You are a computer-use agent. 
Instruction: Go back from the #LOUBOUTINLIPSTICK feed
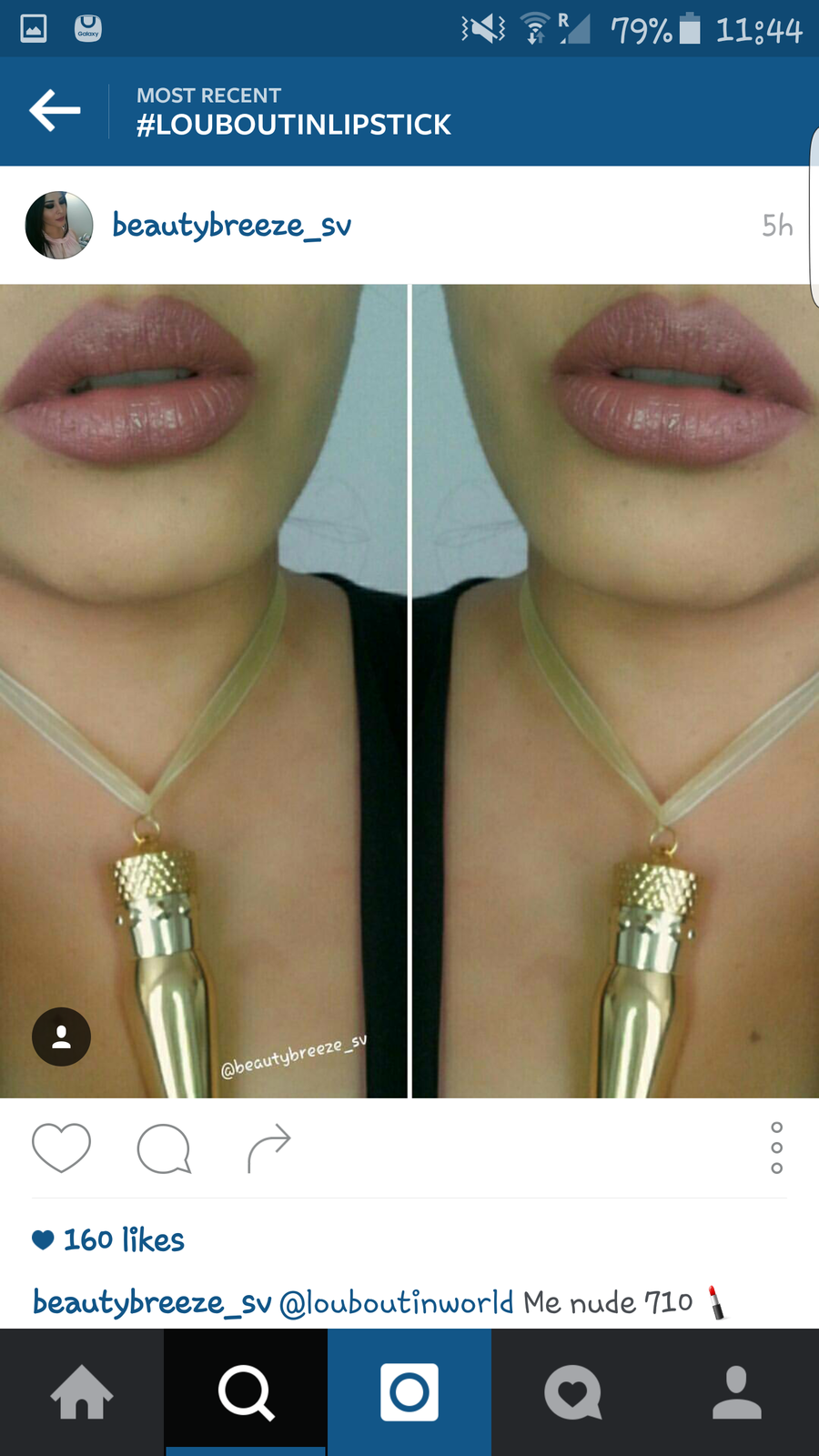55,111
